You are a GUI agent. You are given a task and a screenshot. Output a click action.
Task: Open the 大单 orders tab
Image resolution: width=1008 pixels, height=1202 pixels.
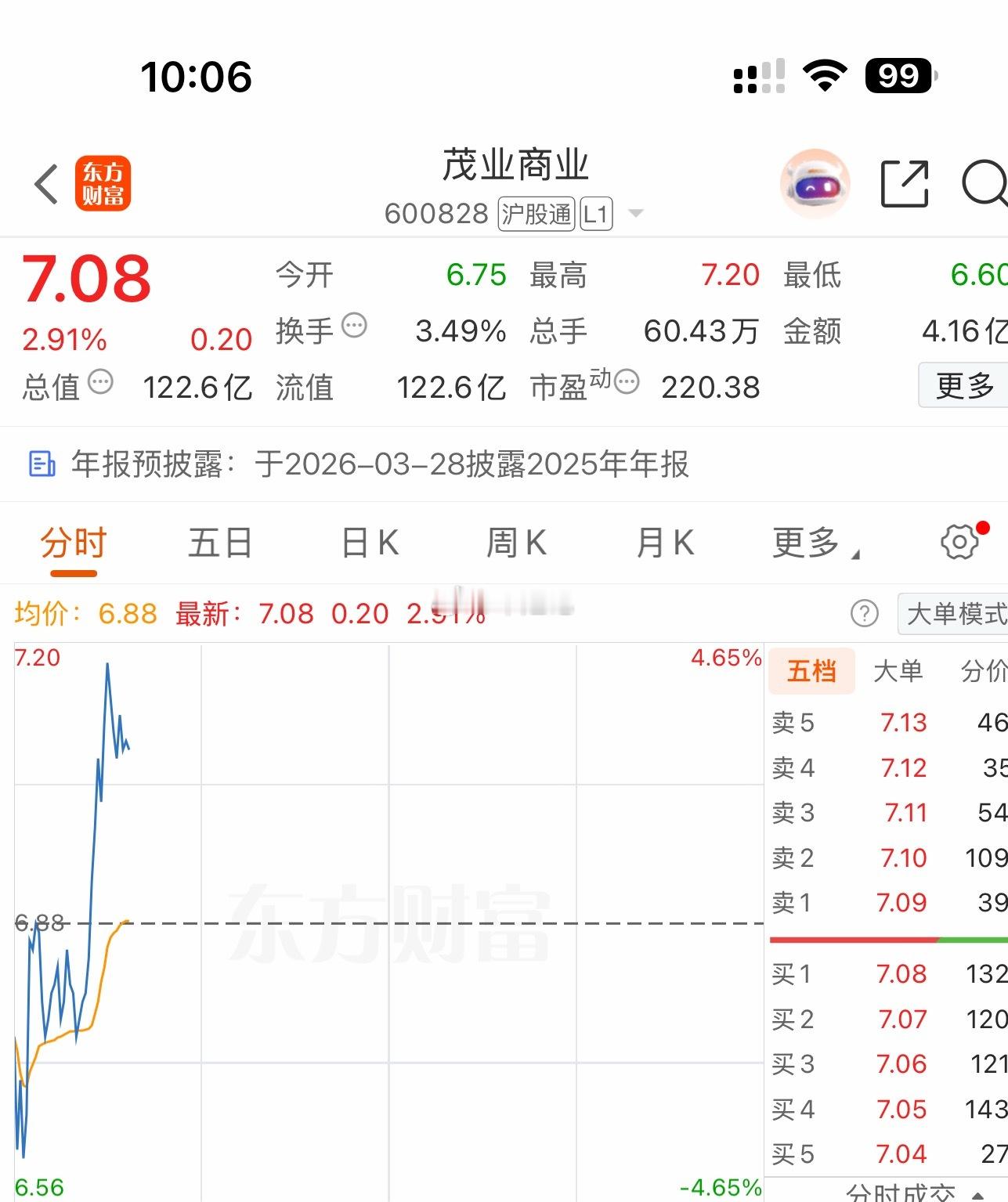pos(901,671)
